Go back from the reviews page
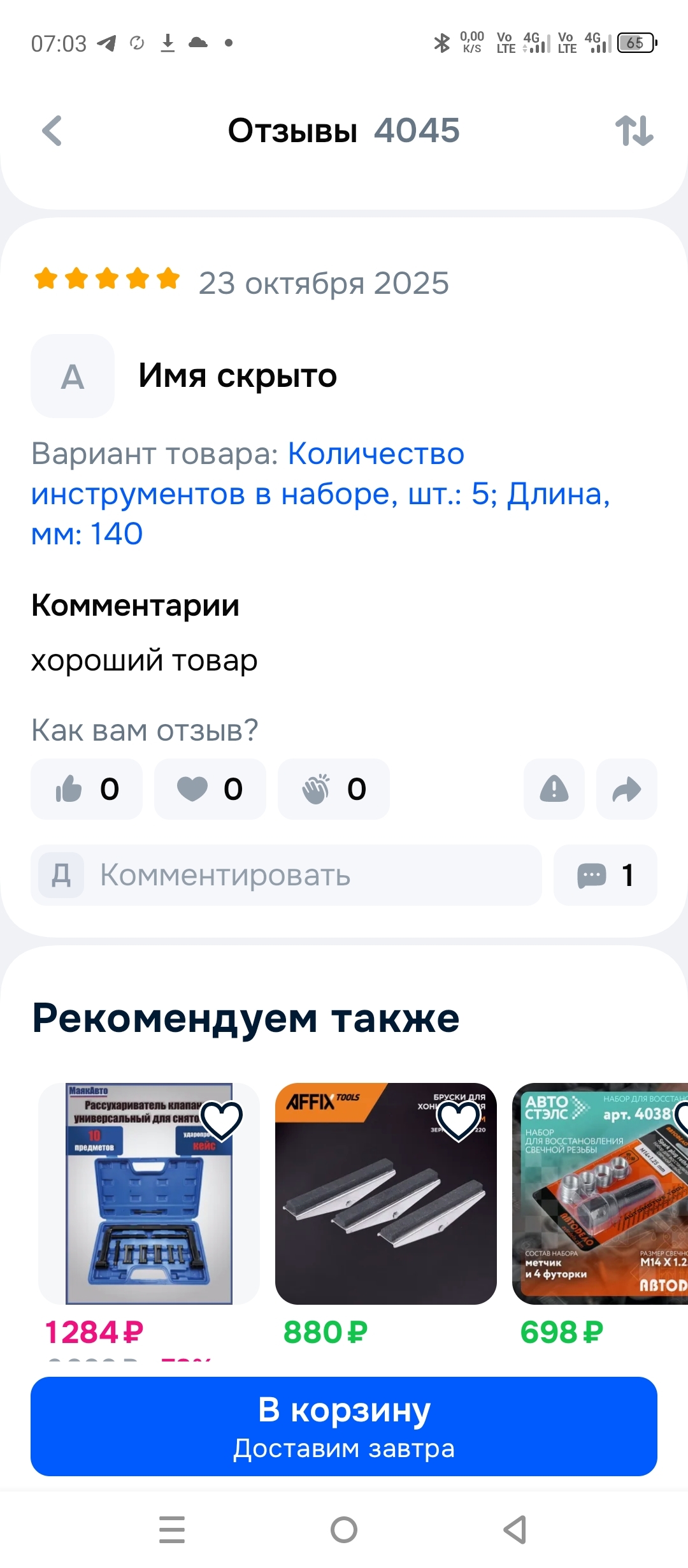 tap(52, 131)
